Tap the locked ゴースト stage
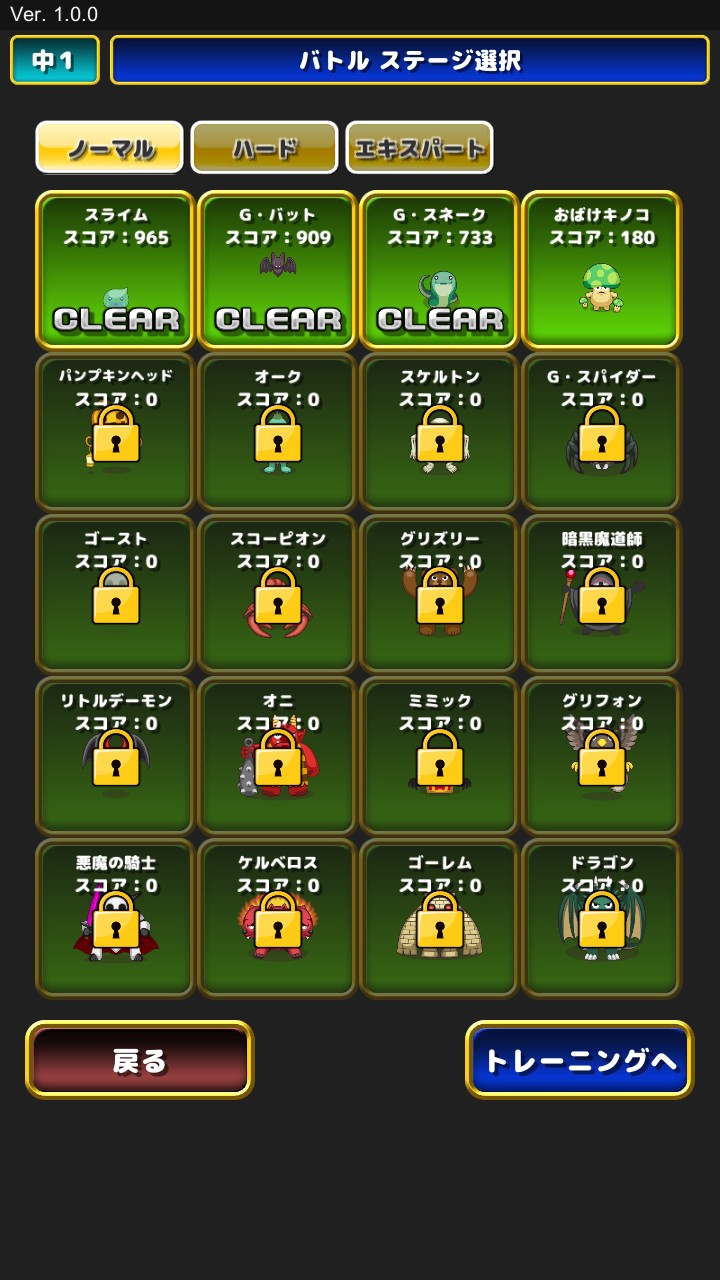720x1280 pixels. click(x=116, y=594)
